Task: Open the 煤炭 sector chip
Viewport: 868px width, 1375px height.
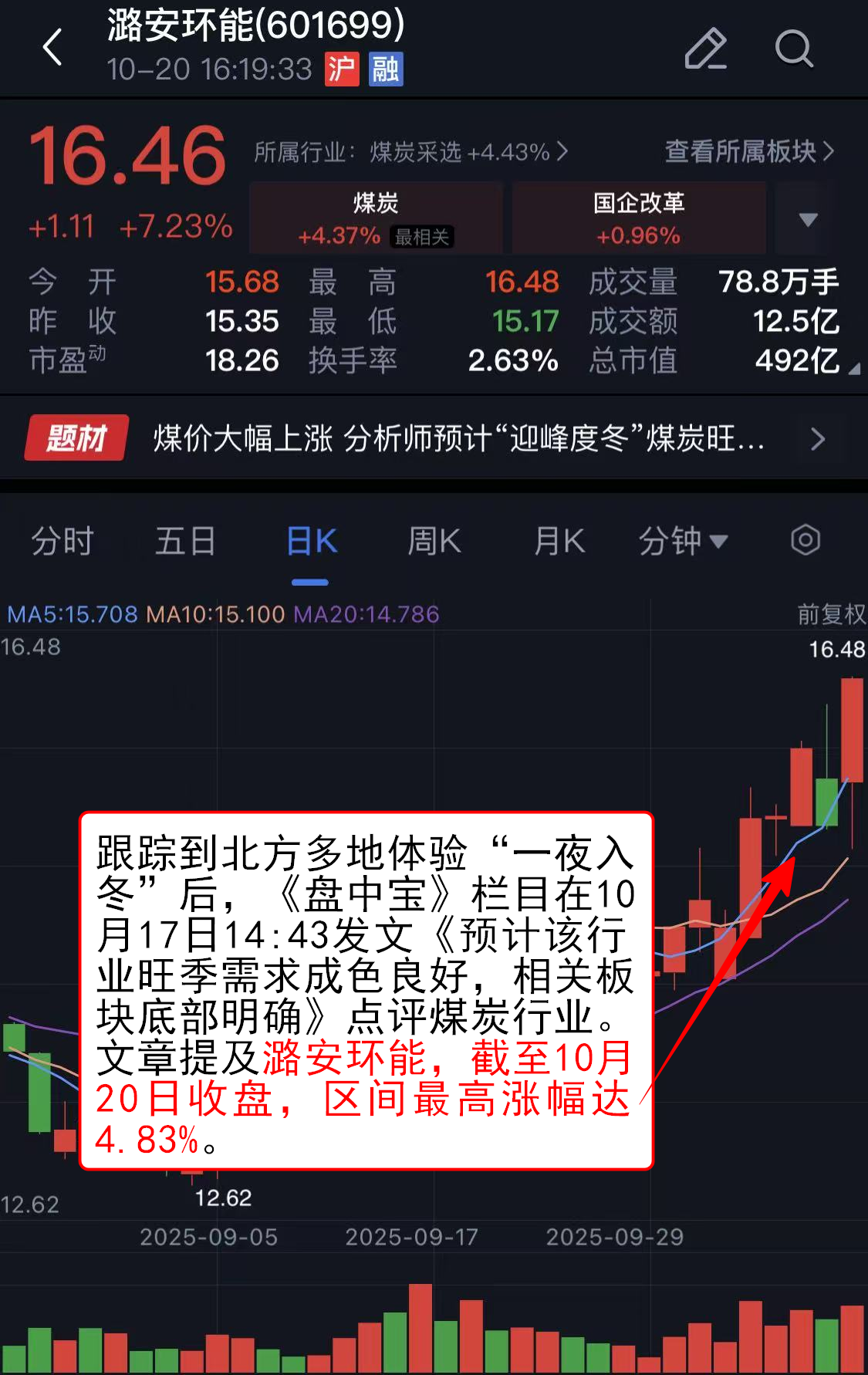Action: click(x=376, y=218)
